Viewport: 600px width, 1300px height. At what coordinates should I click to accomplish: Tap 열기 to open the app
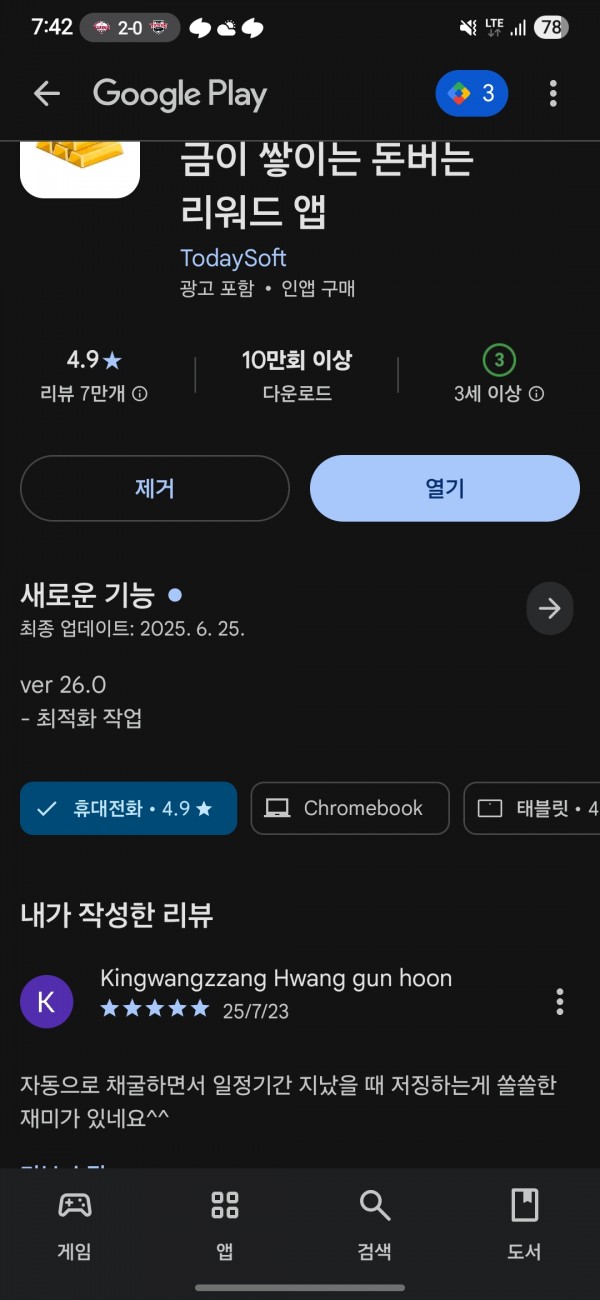(445, 488)
